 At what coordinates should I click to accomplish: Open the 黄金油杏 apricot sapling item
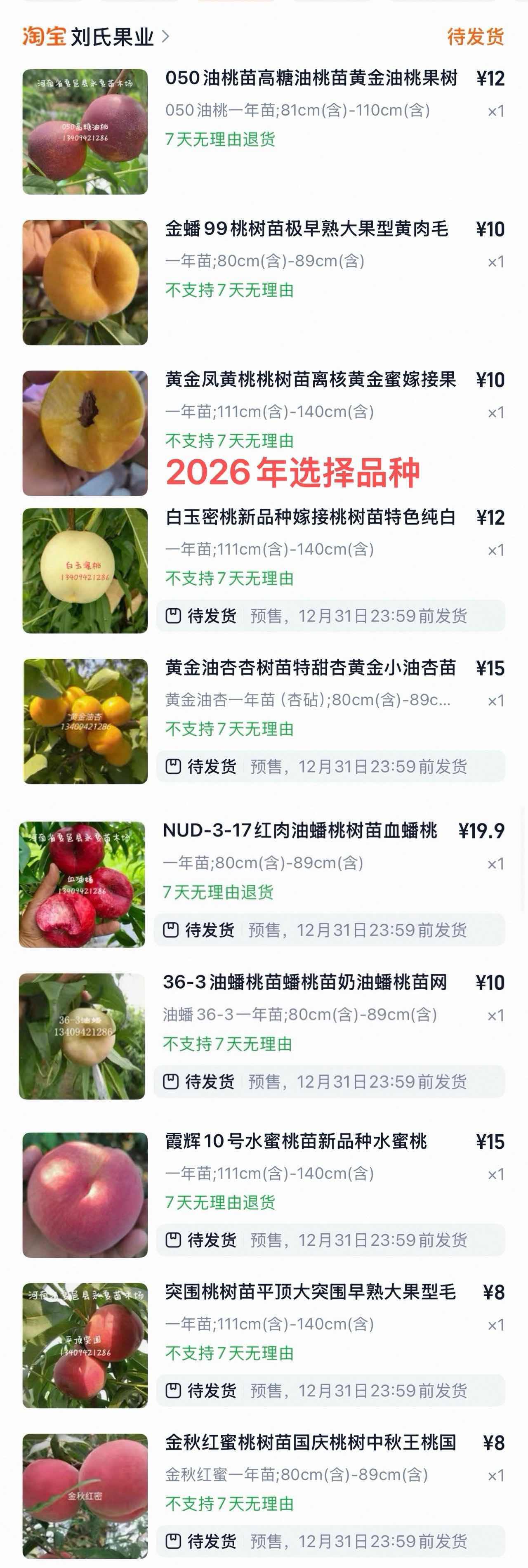310,668
